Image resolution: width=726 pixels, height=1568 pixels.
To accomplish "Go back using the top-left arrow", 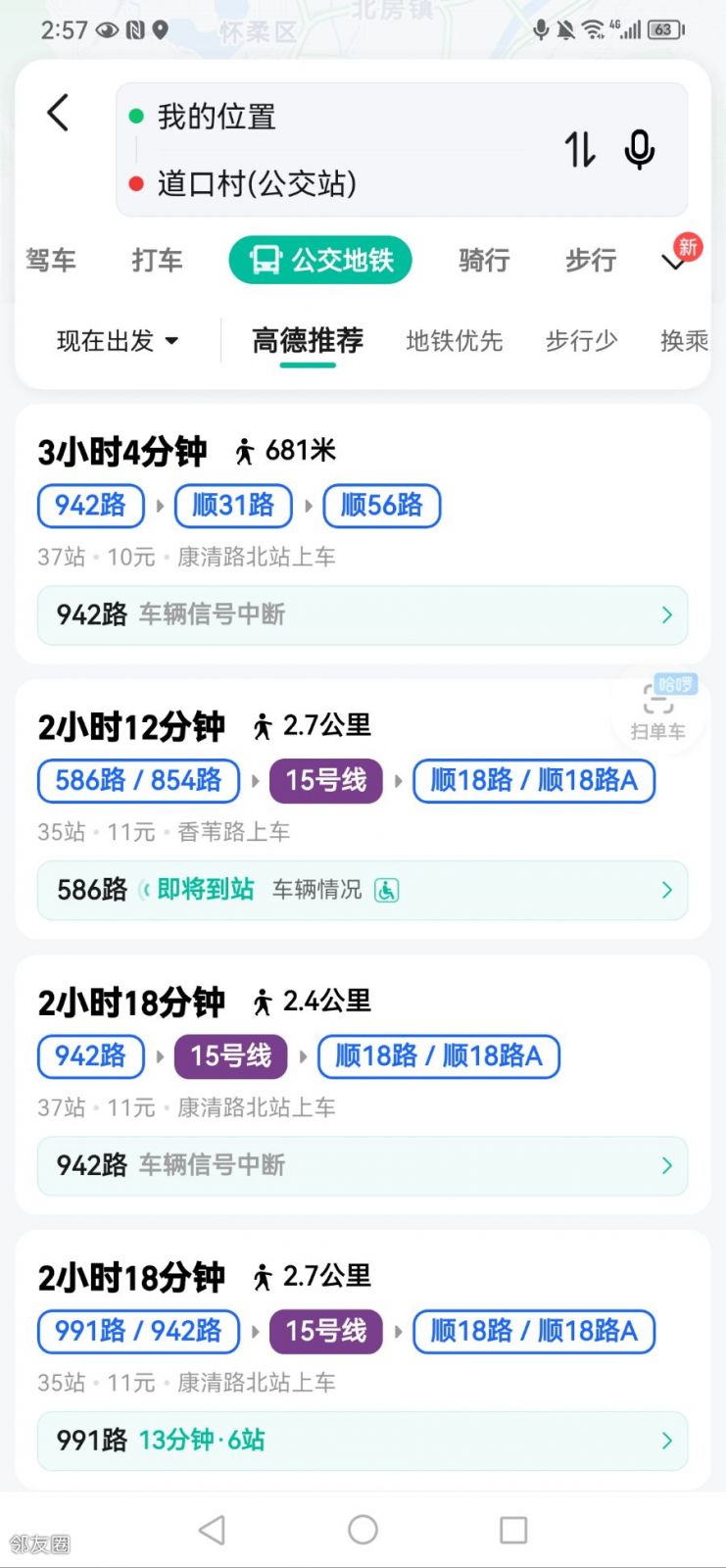I will [x=59, y=113].
